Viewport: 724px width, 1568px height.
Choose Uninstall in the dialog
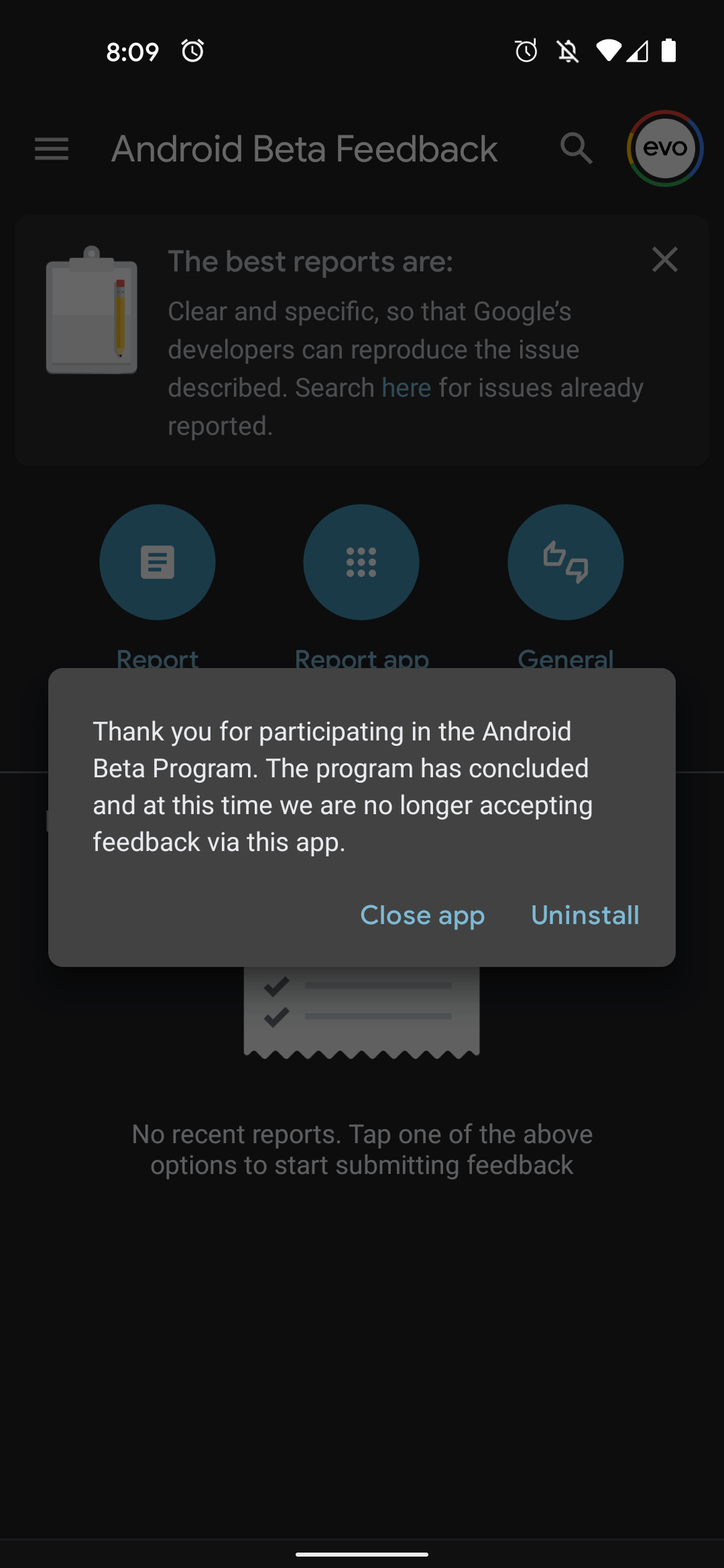point(585,915)
